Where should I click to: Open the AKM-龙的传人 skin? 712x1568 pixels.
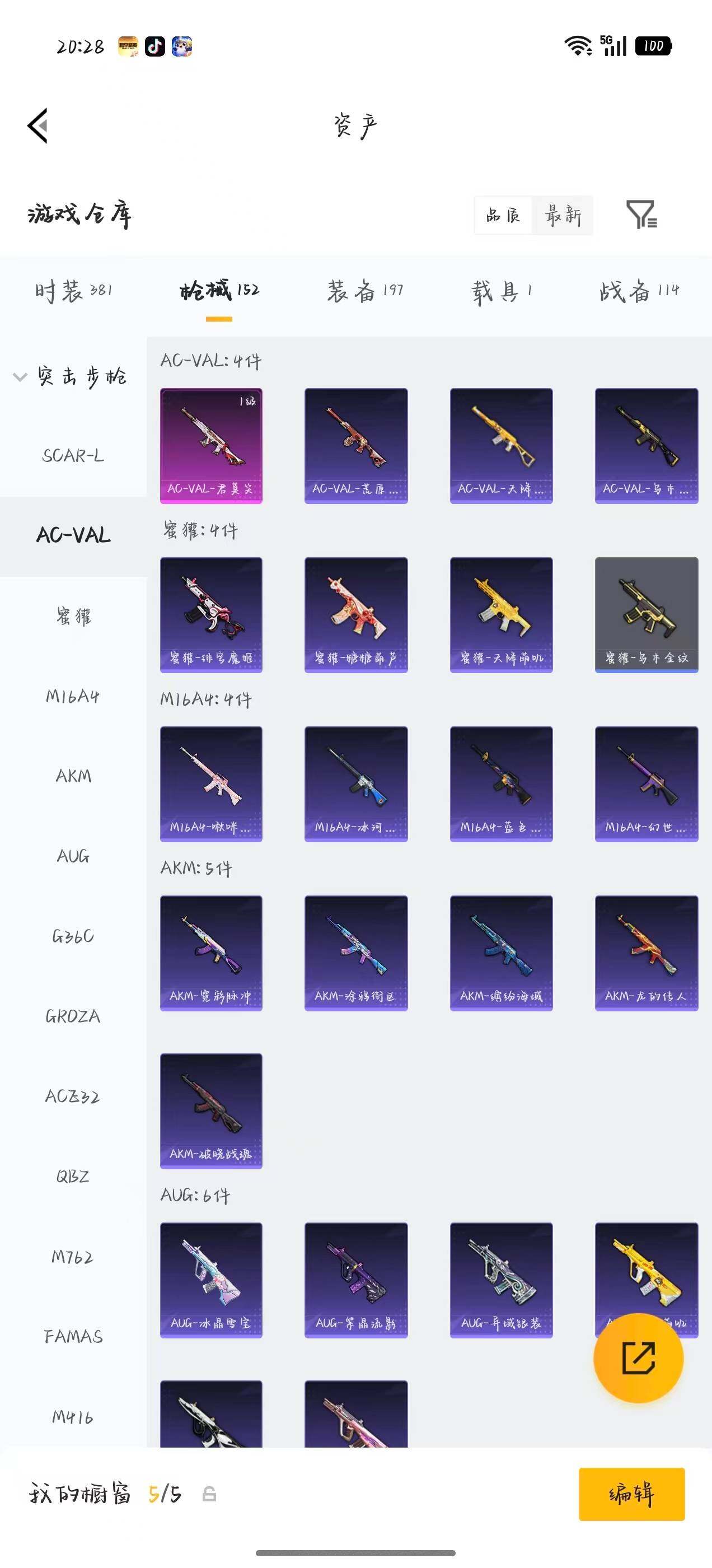(647, 953)
